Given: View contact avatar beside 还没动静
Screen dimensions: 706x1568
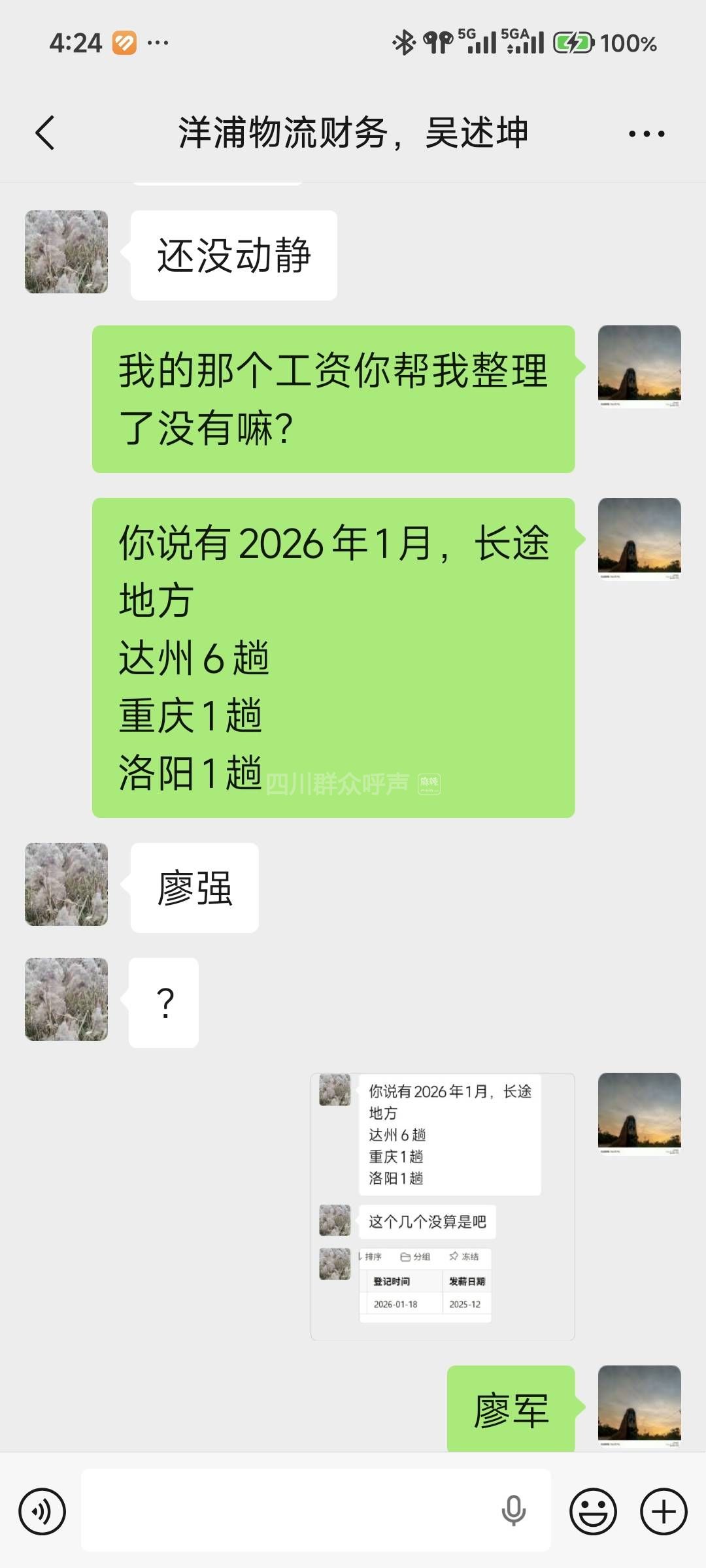Looking at the screenshot, I should coord(66,252).
